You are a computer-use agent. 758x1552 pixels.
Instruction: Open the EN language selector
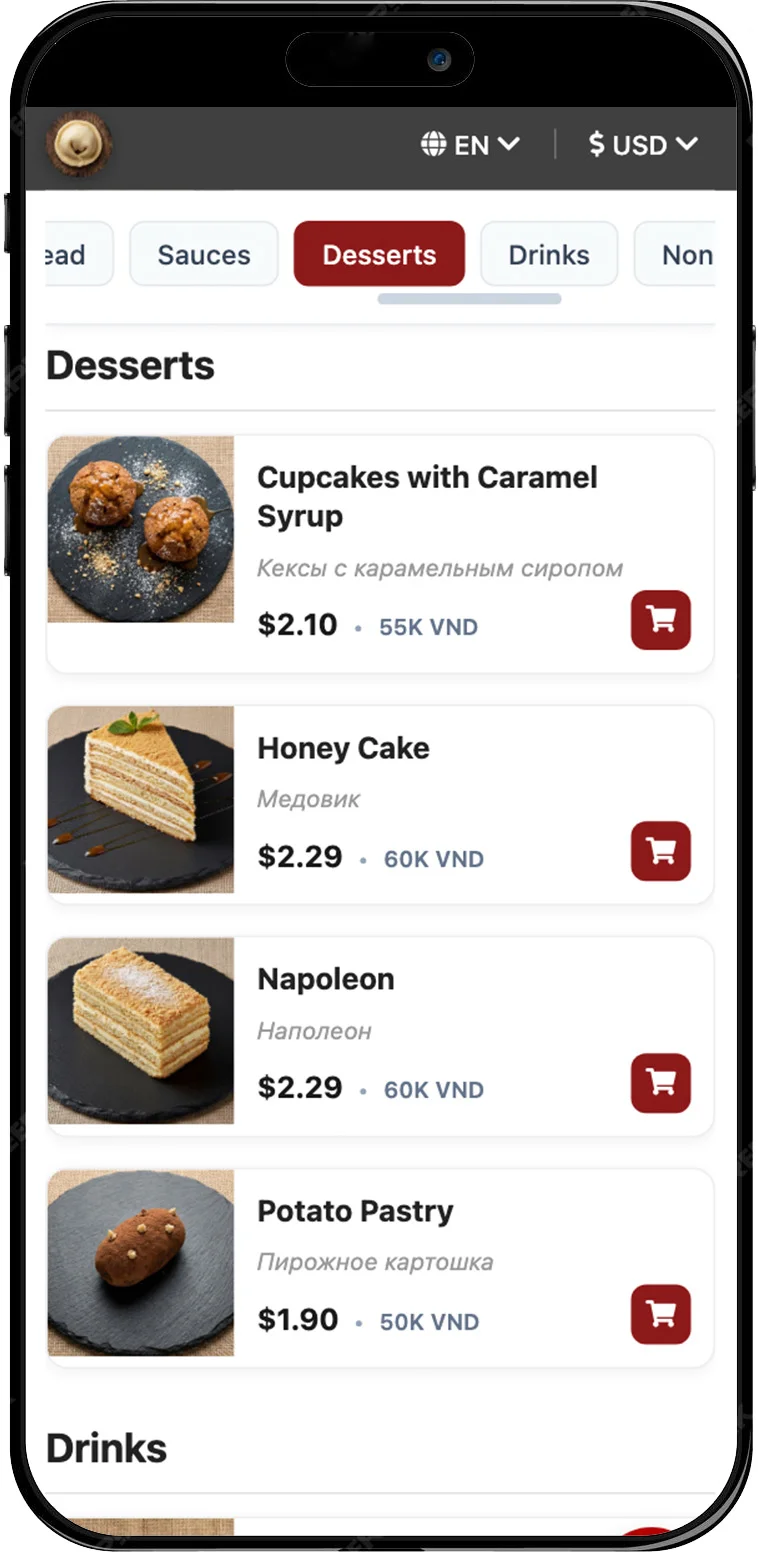tap(470, 145)
